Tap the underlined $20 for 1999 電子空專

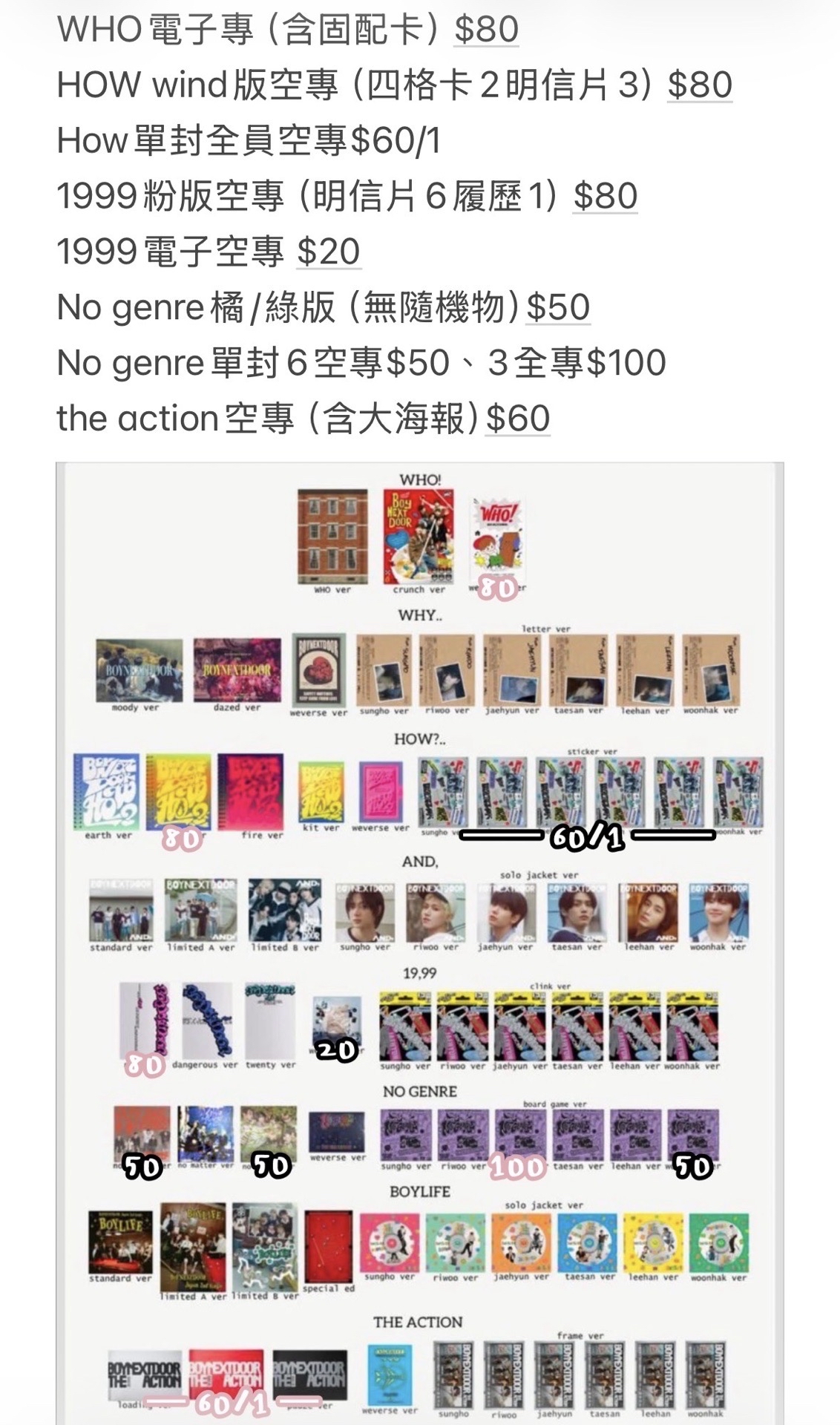point(328,252)
